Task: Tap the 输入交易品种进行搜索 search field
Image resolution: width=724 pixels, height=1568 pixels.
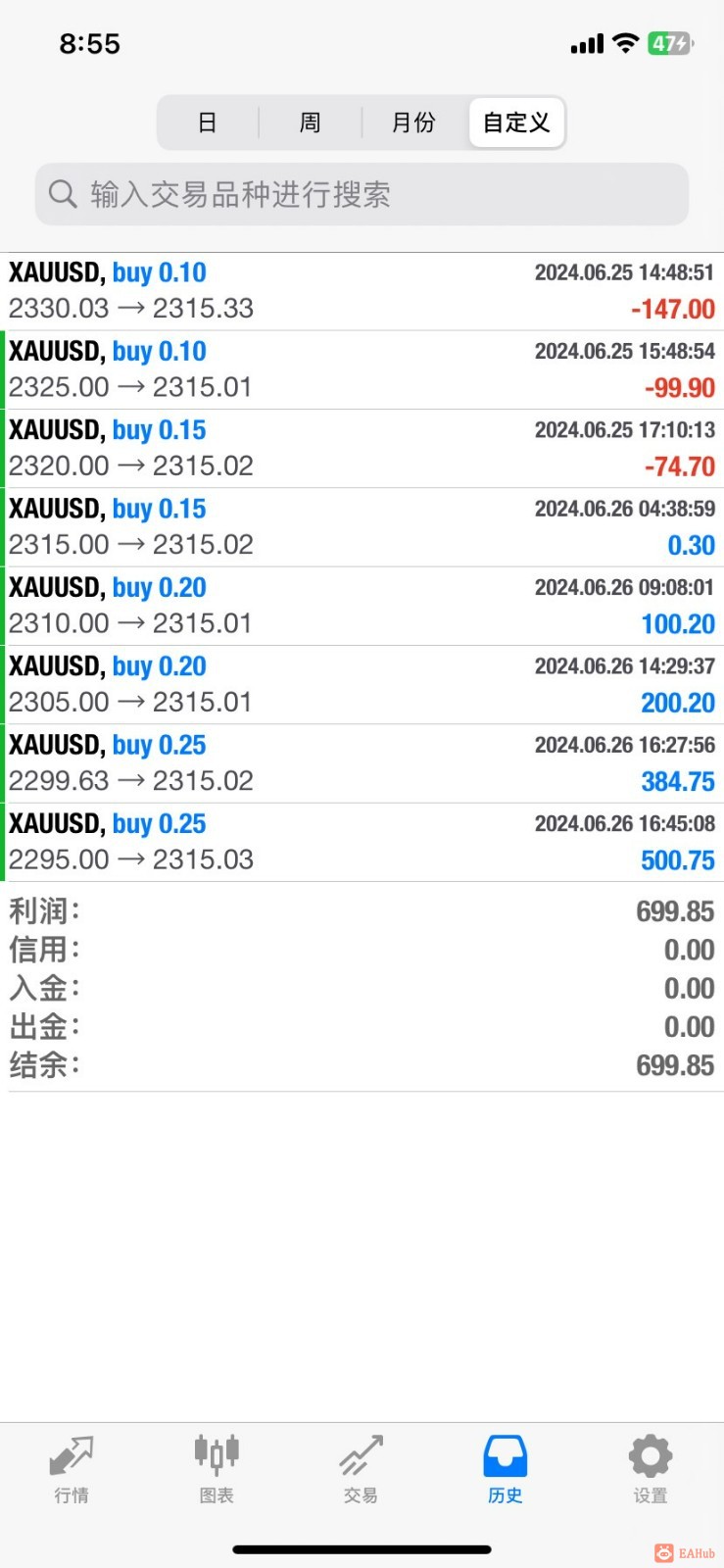Action: click(x=362, y=194)
